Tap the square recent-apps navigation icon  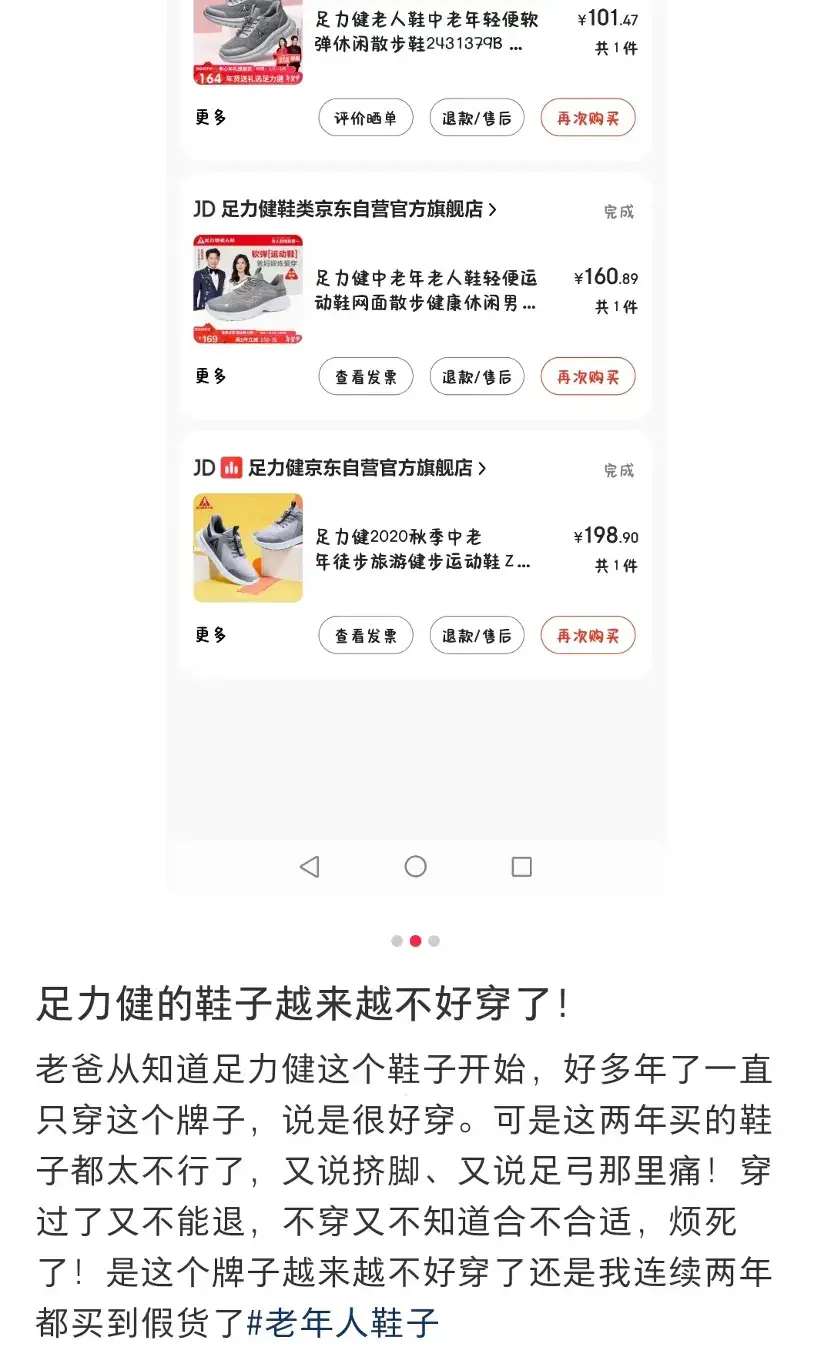tap(521, 867)
